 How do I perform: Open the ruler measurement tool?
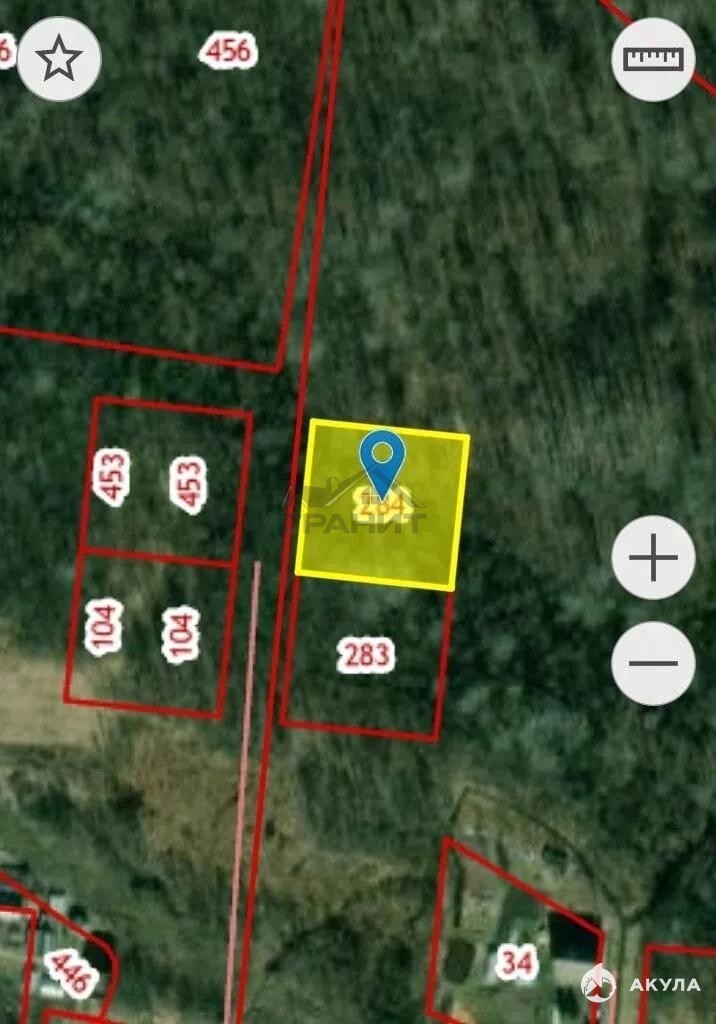(x=654, y=59)
